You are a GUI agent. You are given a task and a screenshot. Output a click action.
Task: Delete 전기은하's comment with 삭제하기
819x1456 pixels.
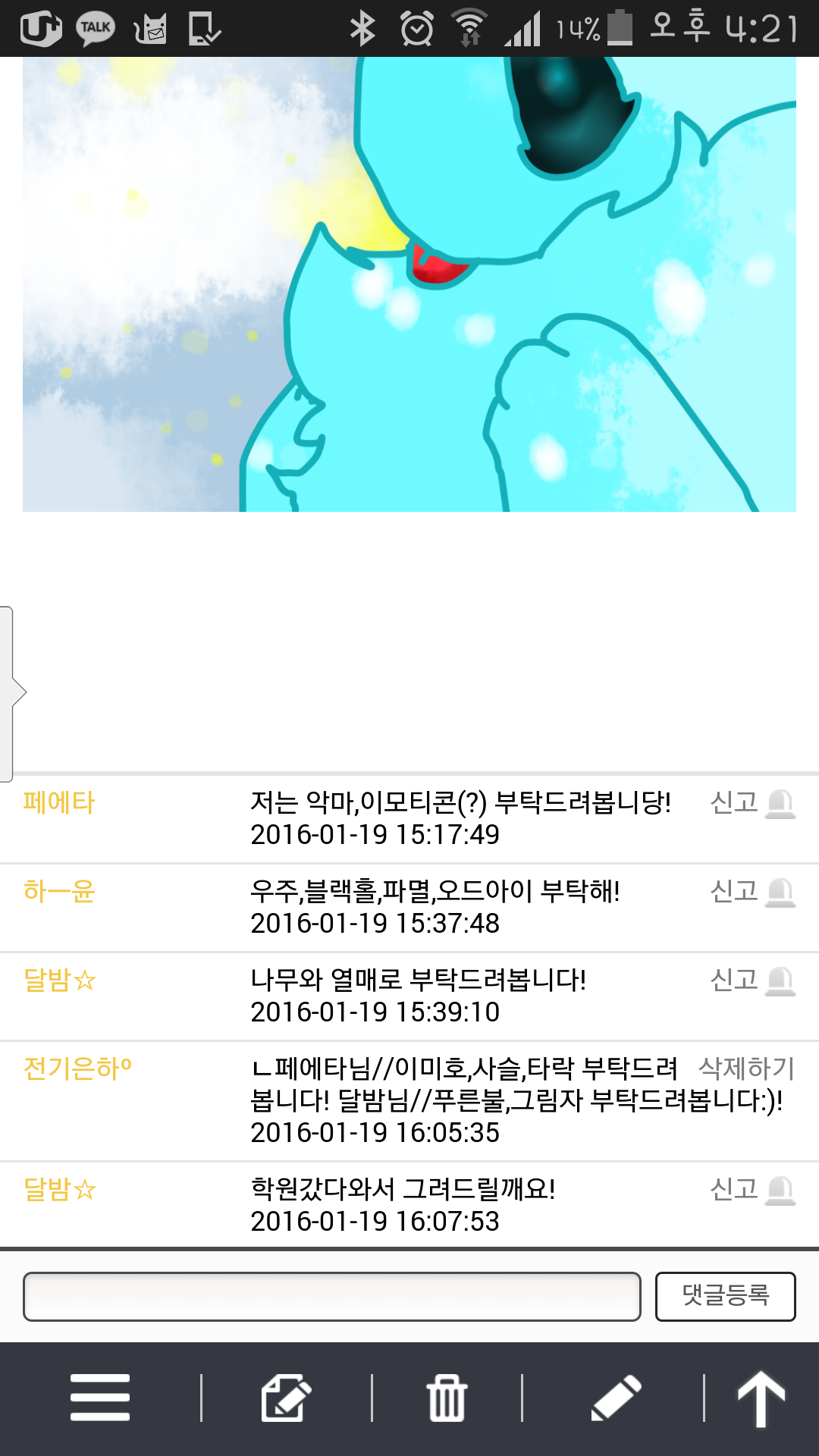pos(746,1068)
